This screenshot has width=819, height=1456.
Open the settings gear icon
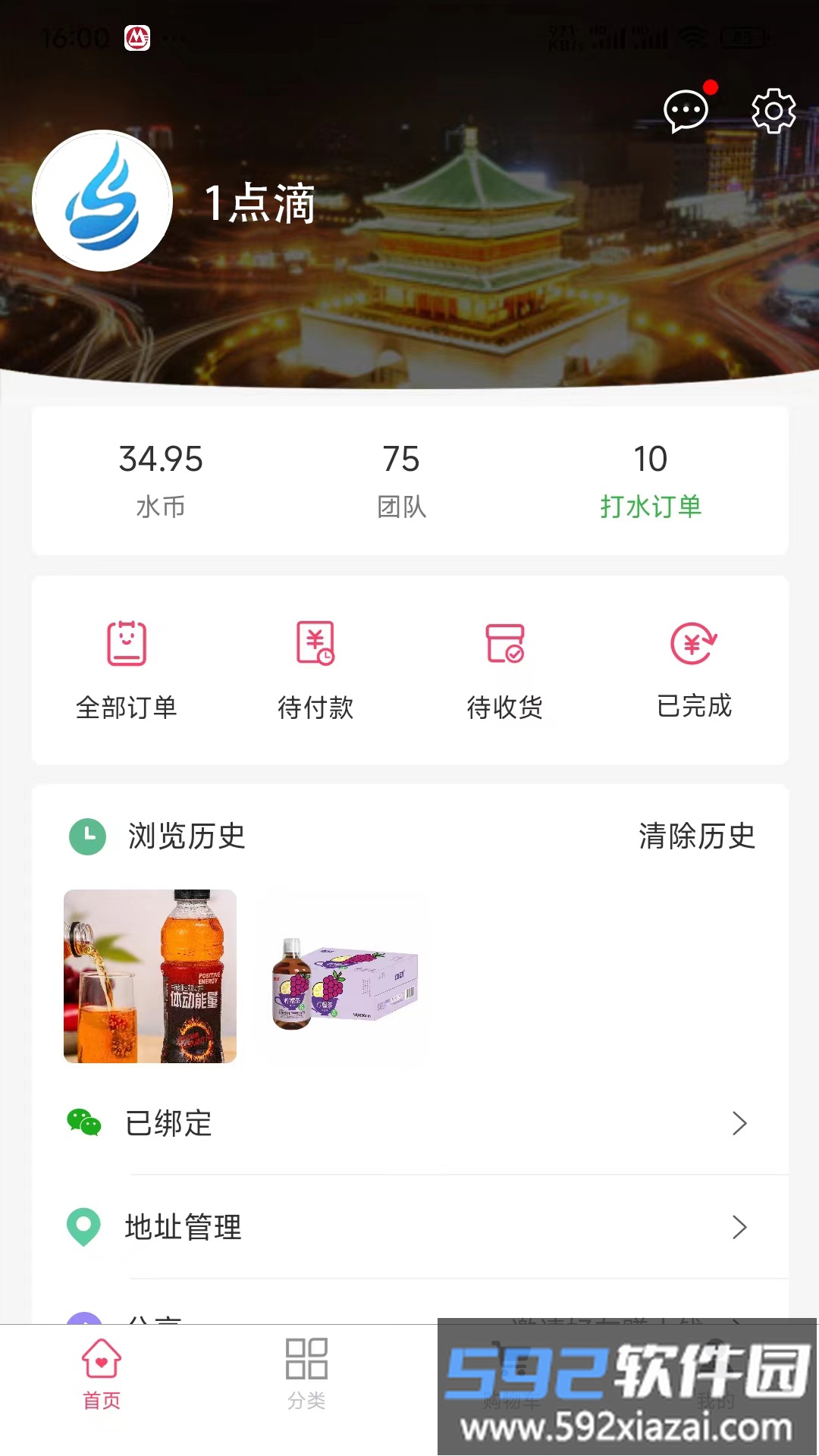[773, 111]
